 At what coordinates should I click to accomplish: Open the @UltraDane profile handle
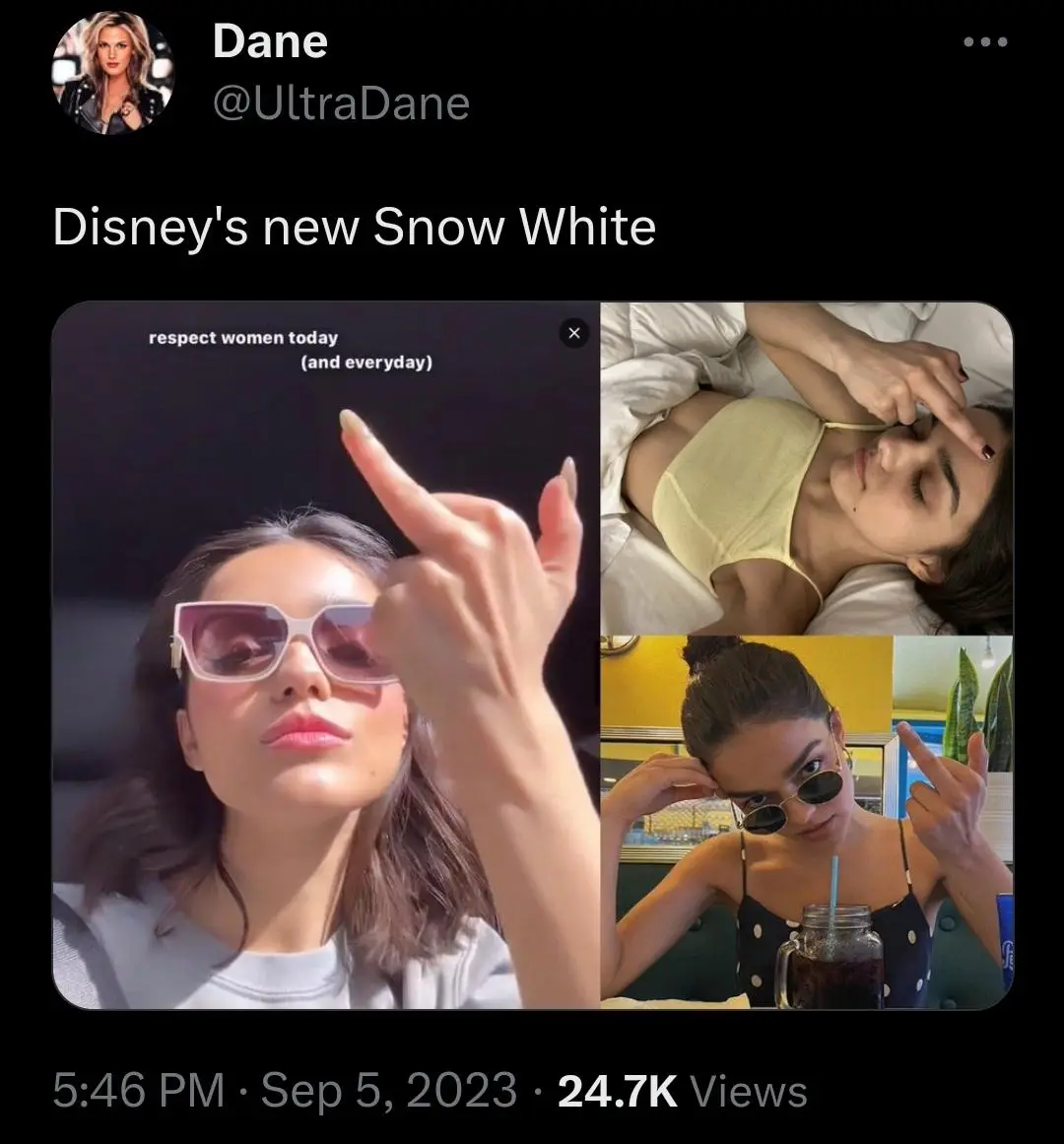coord(341,103)
